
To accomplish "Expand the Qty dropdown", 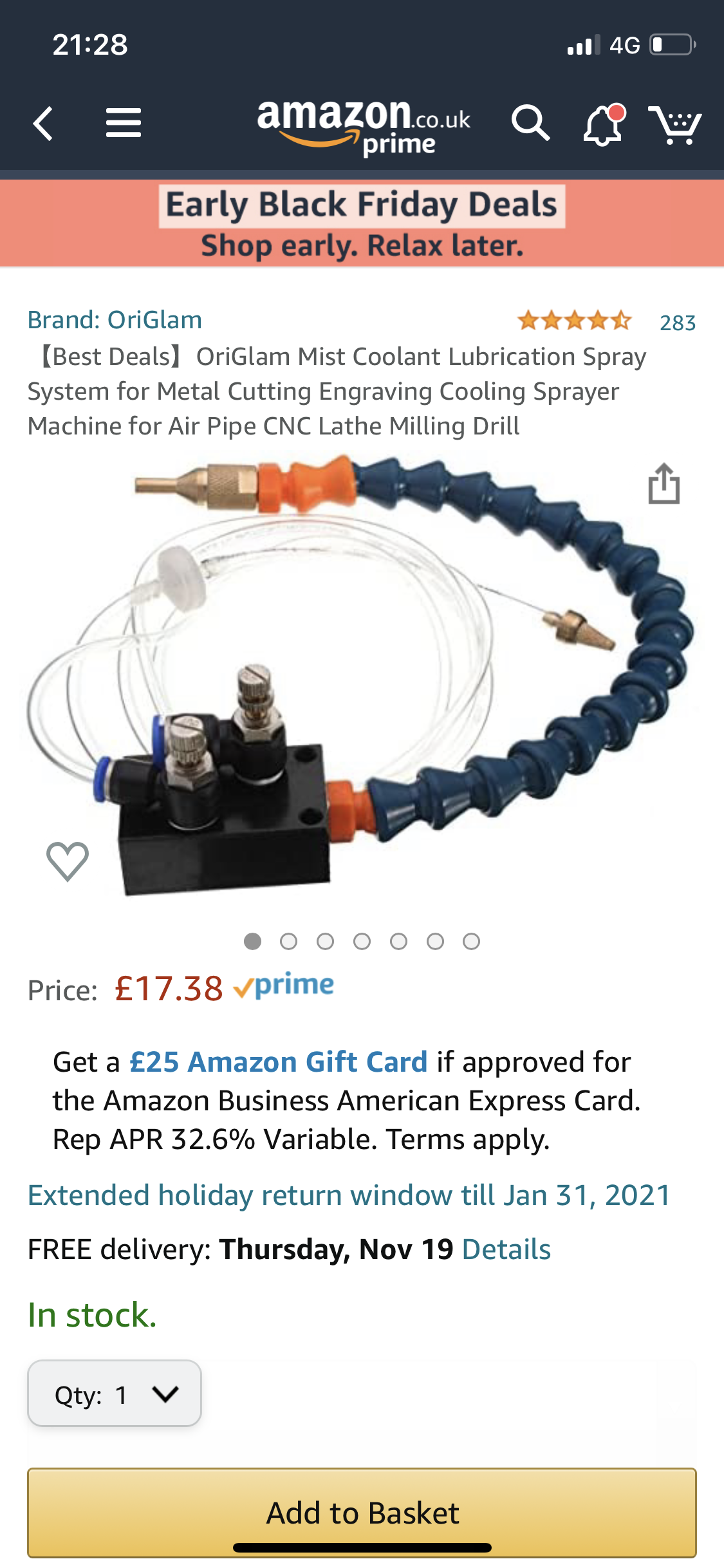I will pos(115,1394).
